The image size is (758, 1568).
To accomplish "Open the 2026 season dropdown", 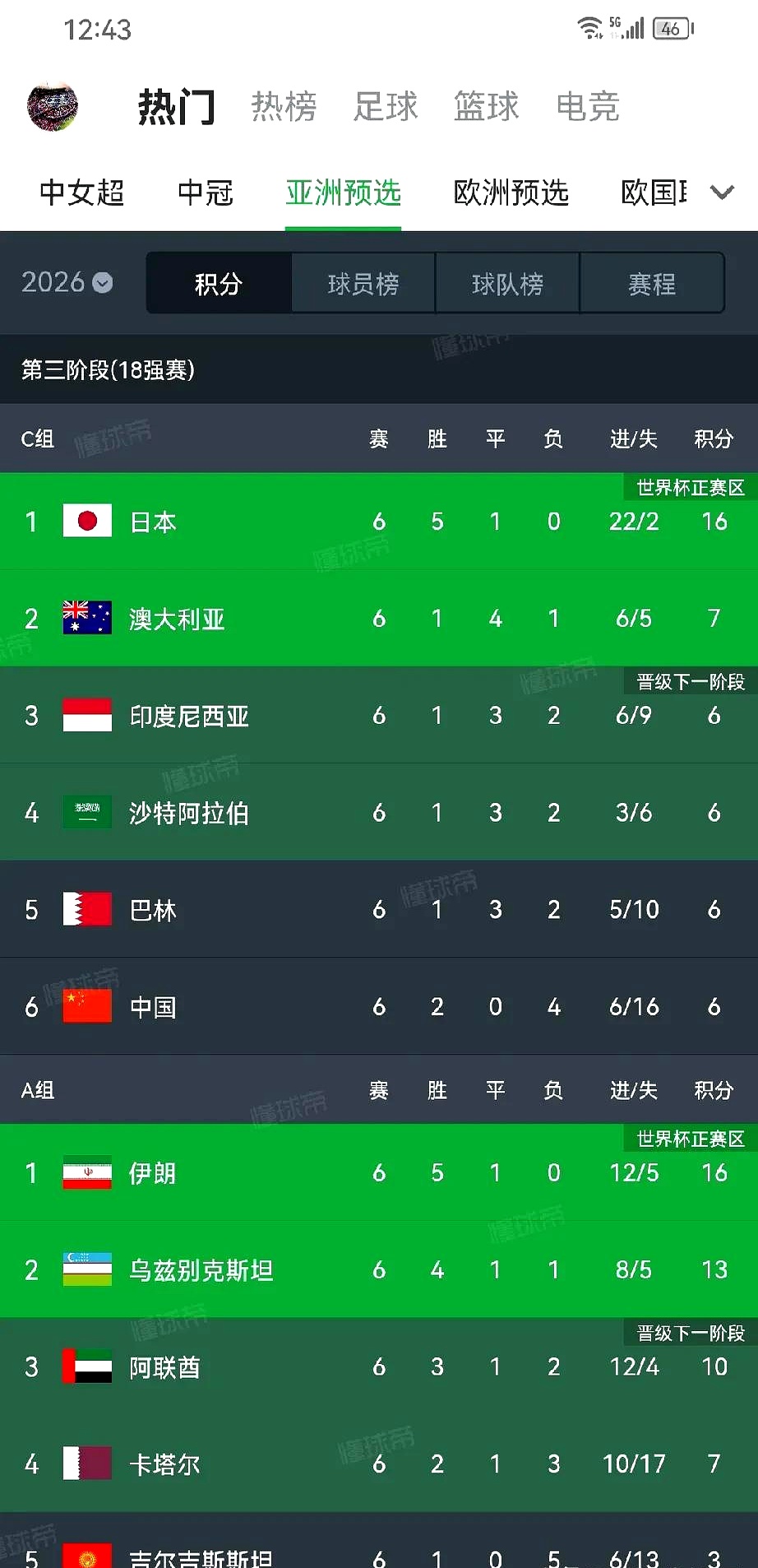I will click(x=67, y=282).
